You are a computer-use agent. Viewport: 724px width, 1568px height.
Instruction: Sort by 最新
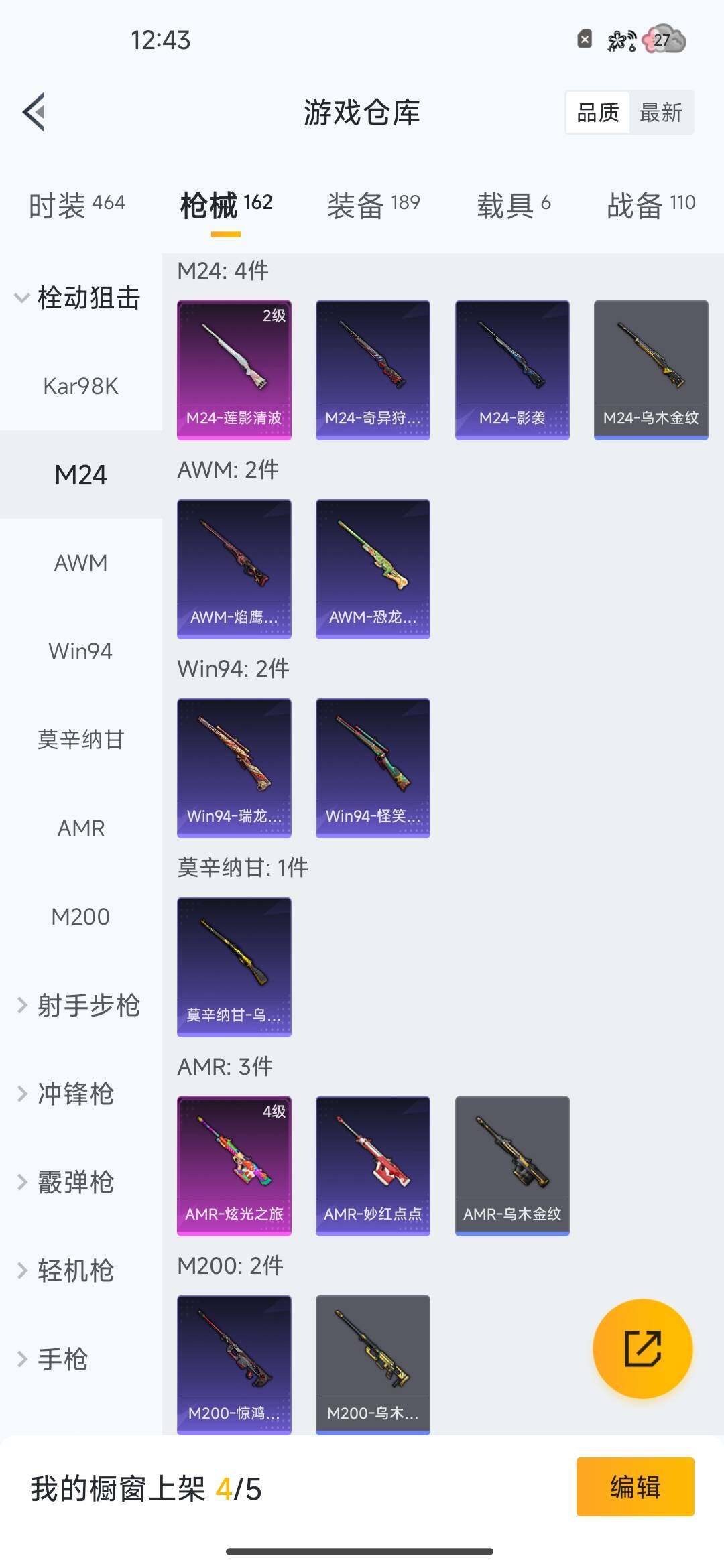click(x=660, y=113)
